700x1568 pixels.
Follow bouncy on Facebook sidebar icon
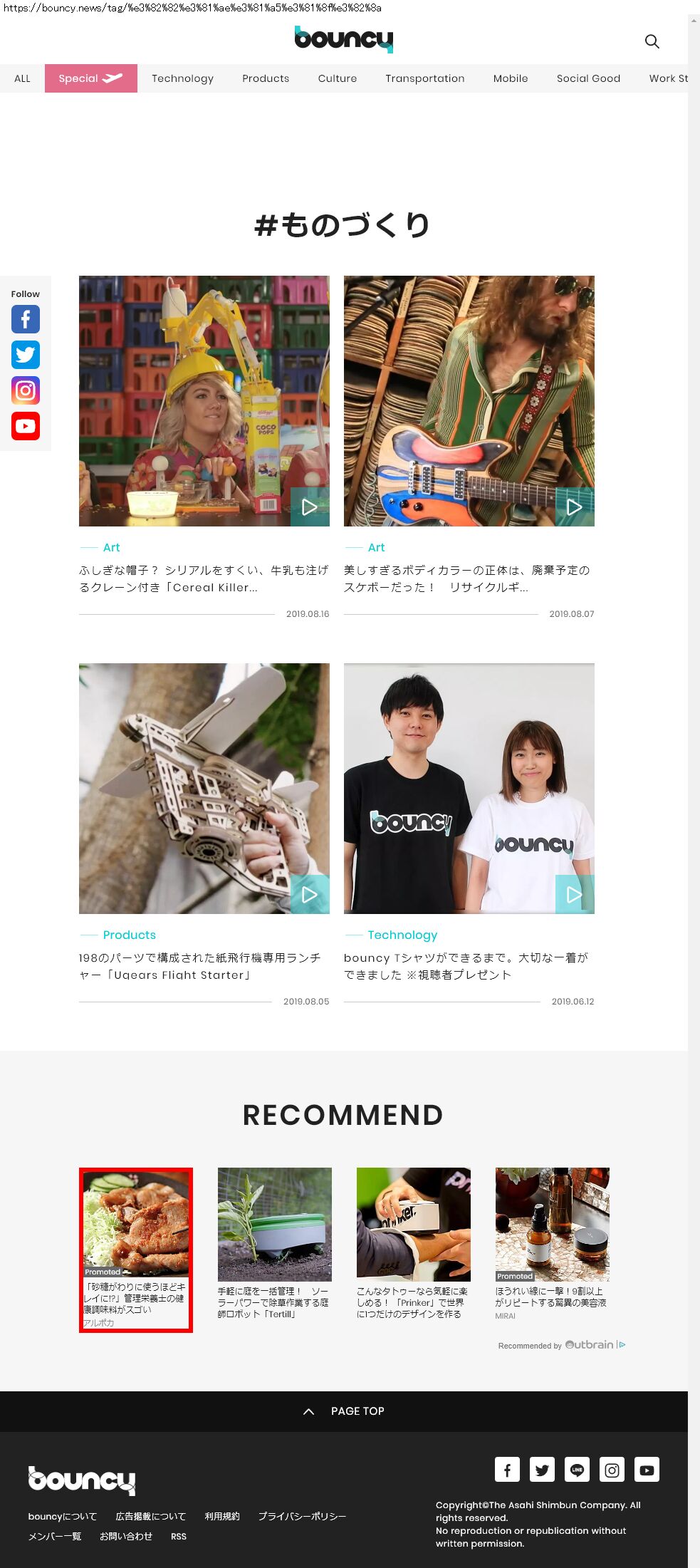26,319
